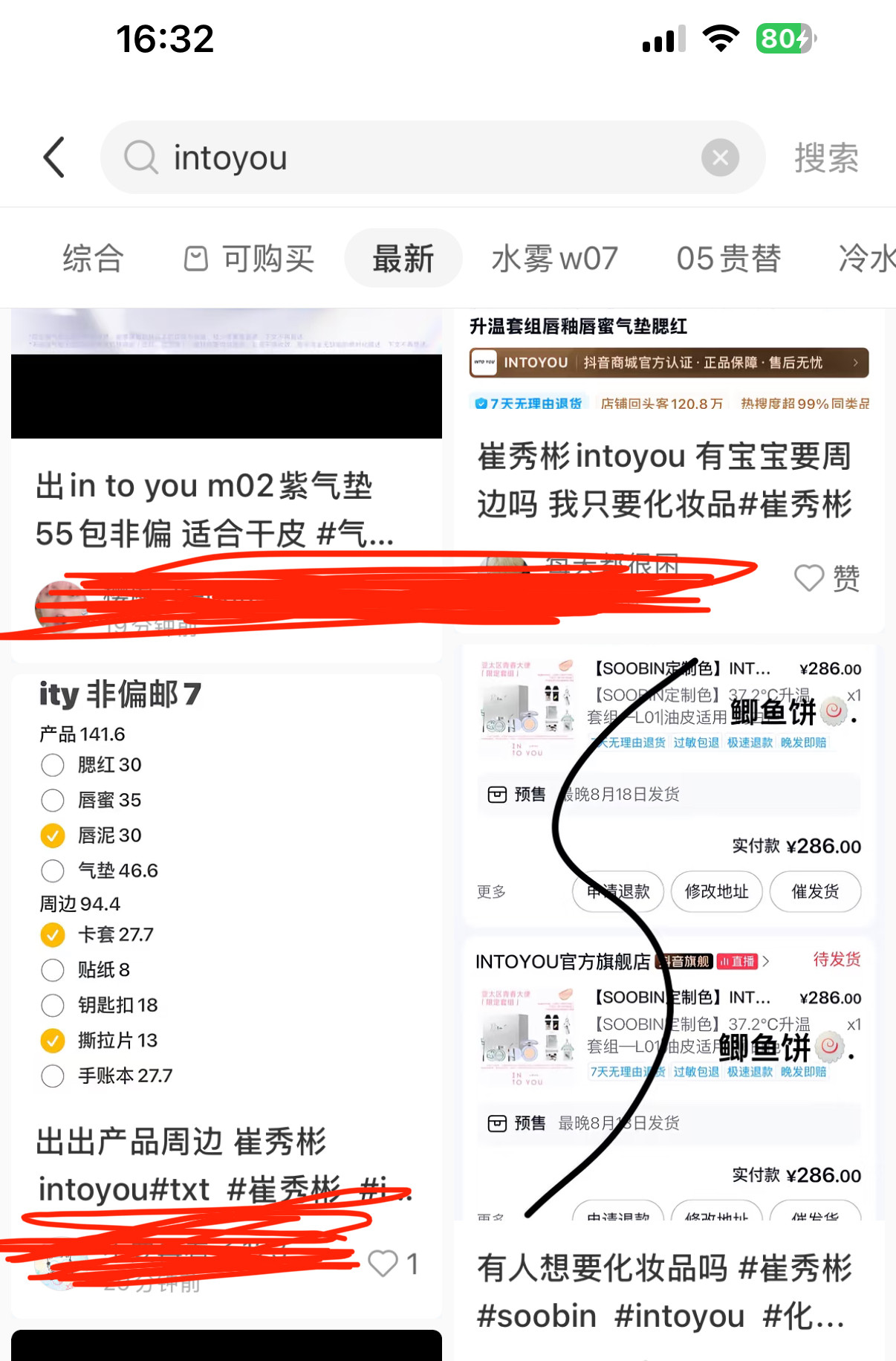Switch to the 可购买 tab
The width and height of the screenshot is (896, 1361).
point(250,259)
